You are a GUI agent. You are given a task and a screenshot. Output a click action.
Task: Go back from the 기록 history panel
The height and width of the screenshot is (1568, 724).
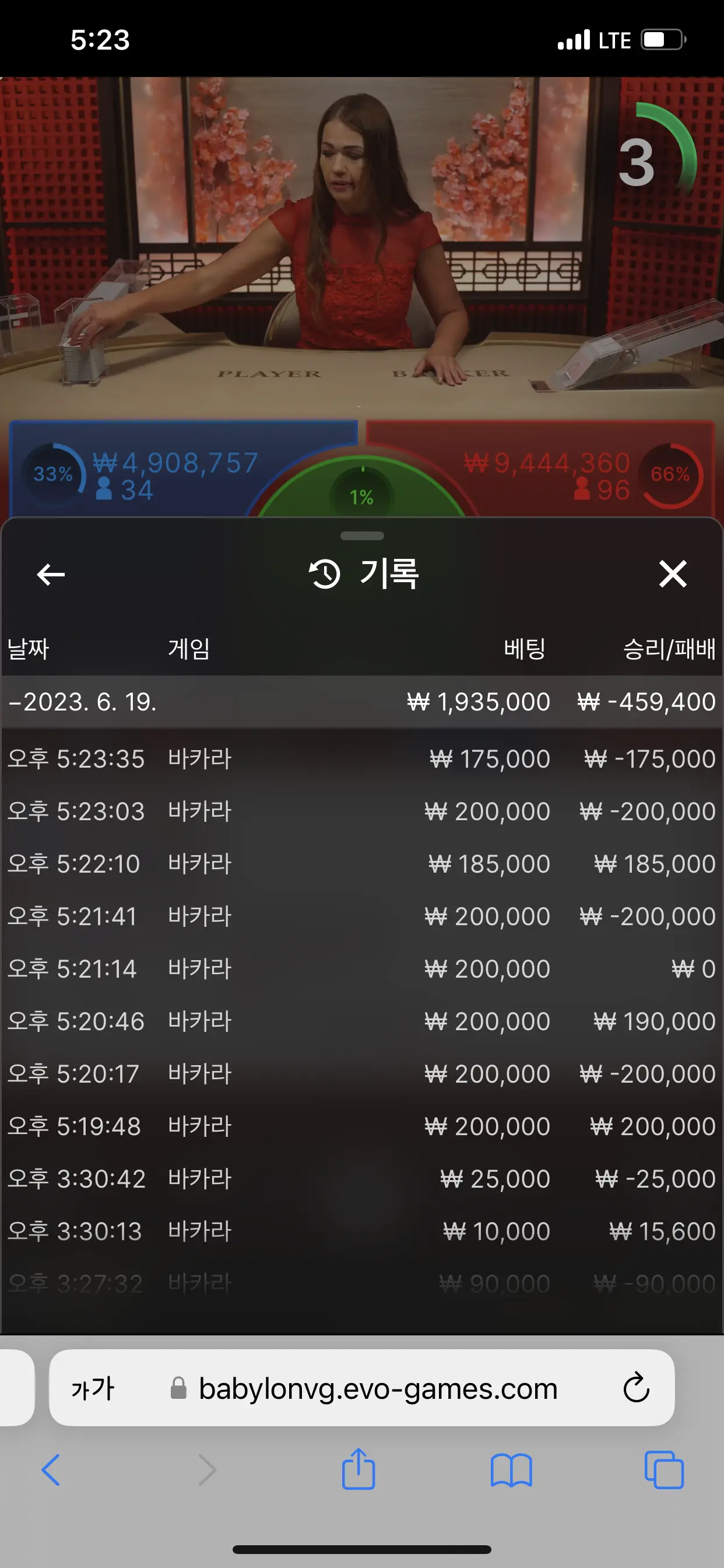(x=51, y=574)
